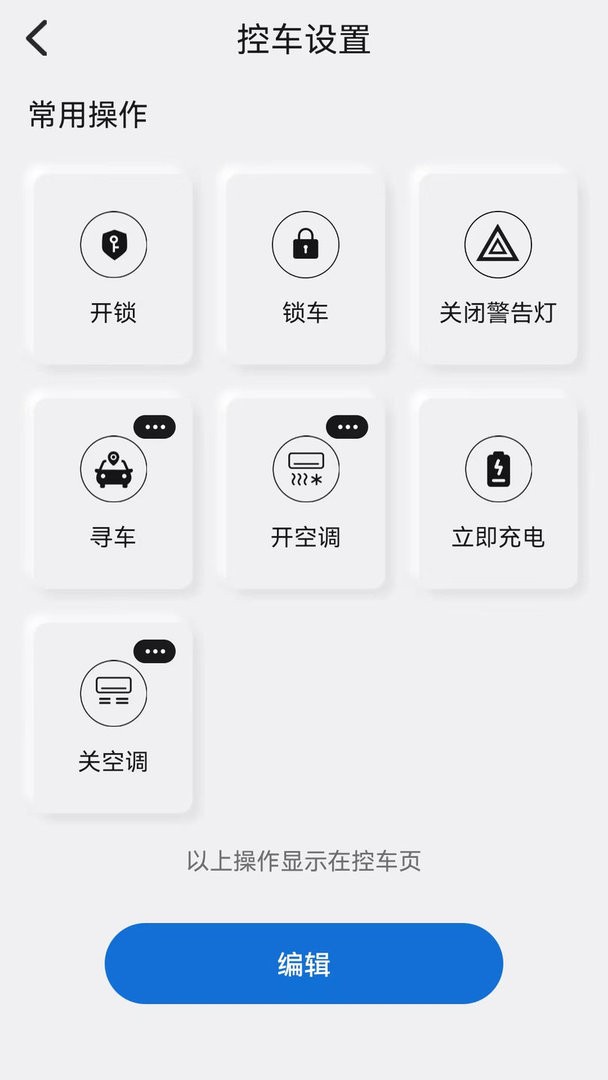
Task: Tap the blue 编辑 button
Action: 303,963
